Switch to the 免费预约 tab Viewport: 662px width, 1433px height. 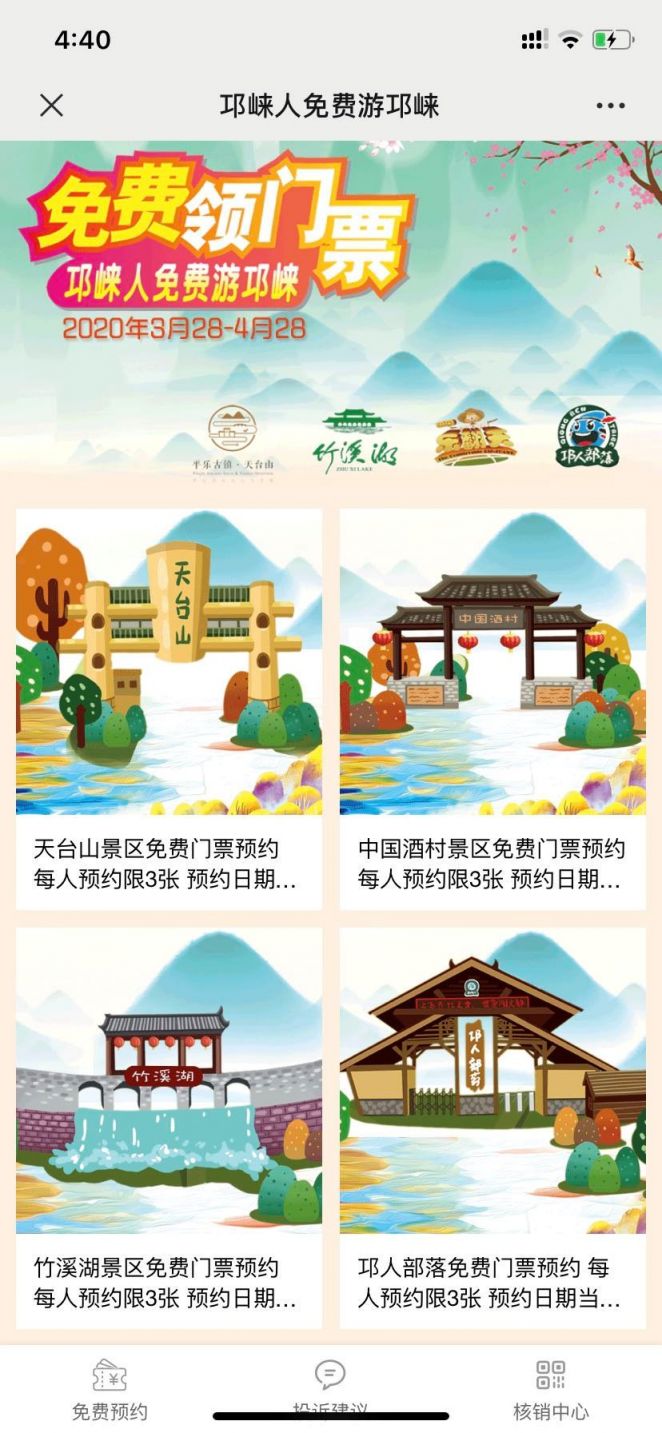click(x=110, y=1390)
